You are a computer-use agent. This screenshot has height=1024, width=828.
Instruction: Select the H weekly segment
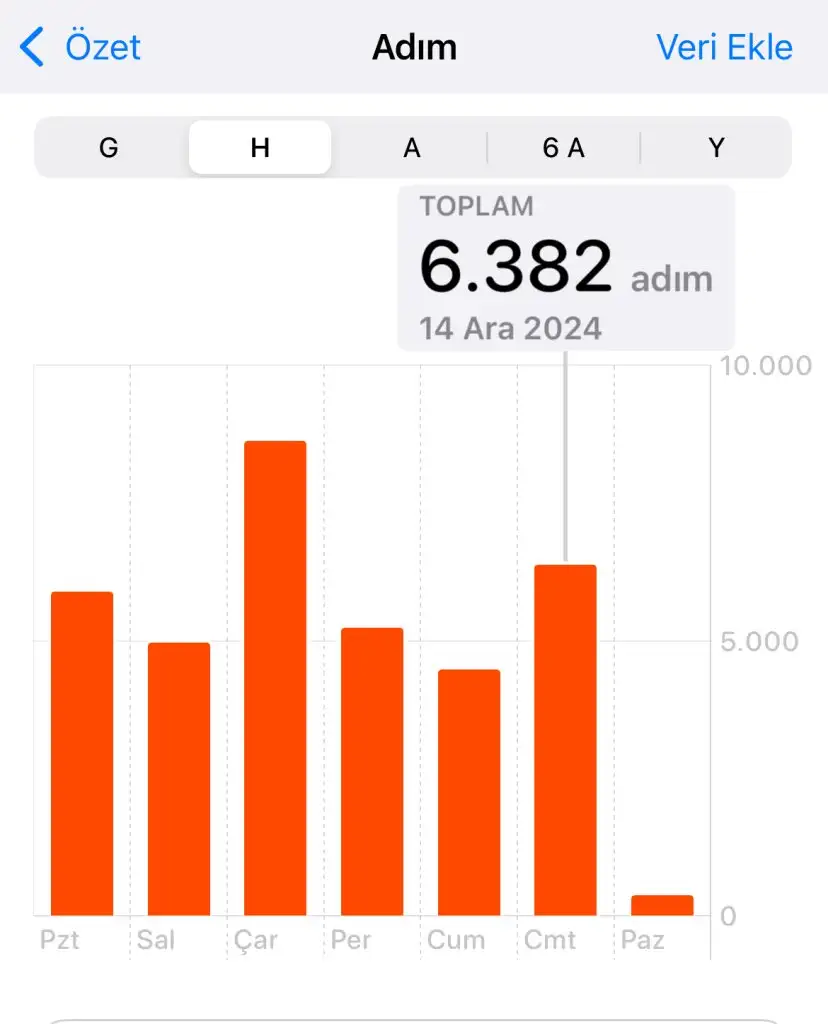(260, 148)
